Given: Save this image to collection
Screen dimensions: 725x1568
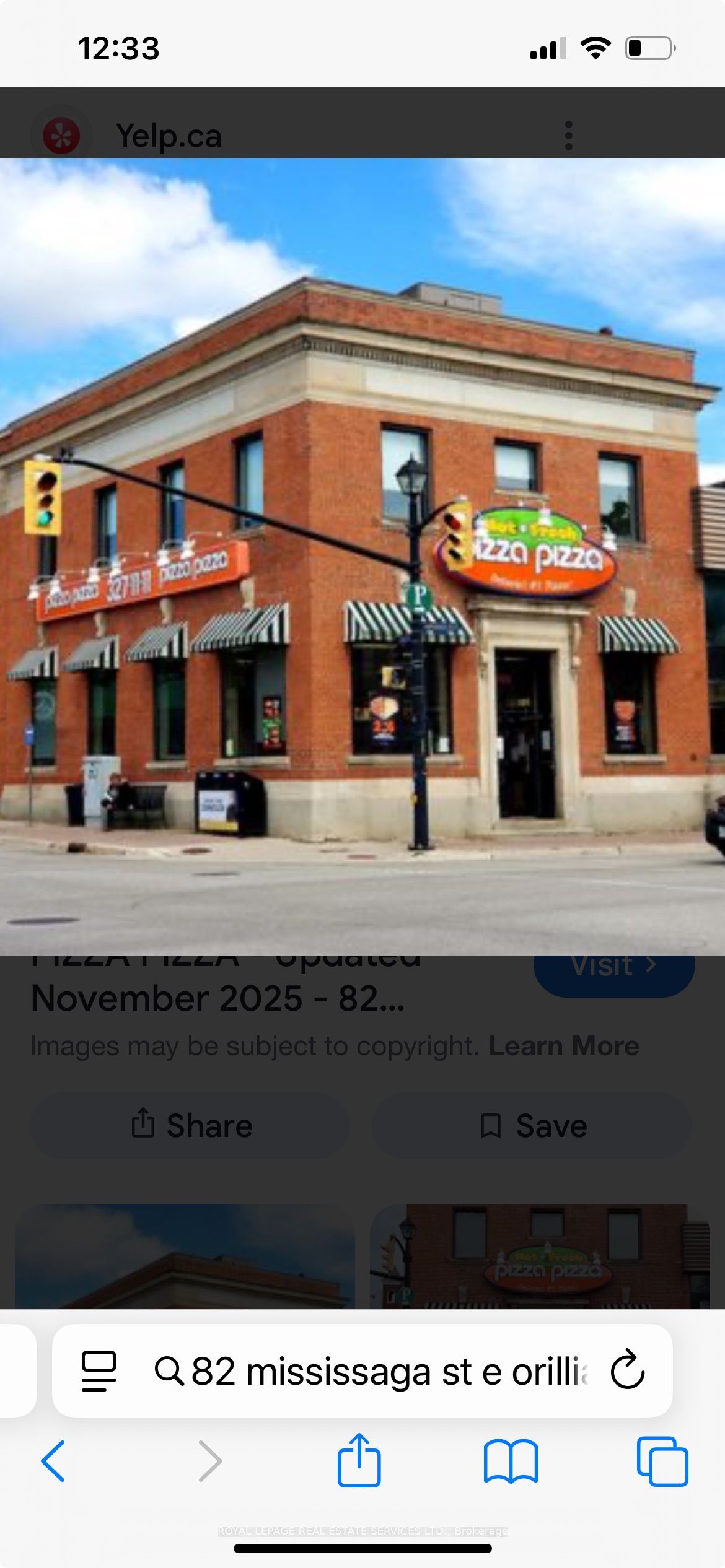Looking at the screenshot, I should click(532, 1125).
